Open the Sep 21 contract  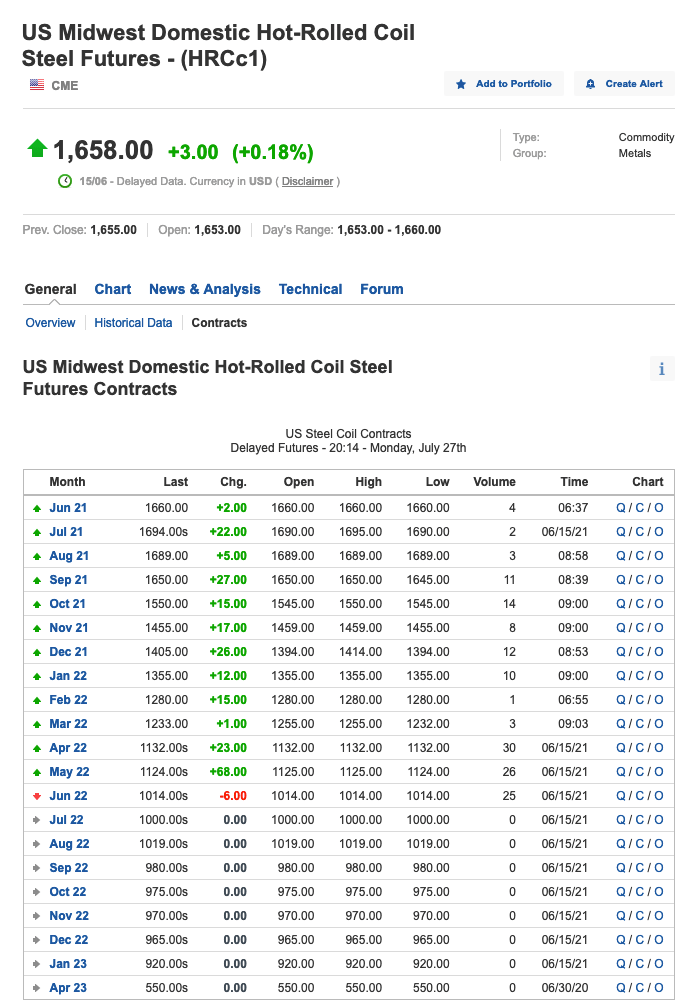click(68, 580)
